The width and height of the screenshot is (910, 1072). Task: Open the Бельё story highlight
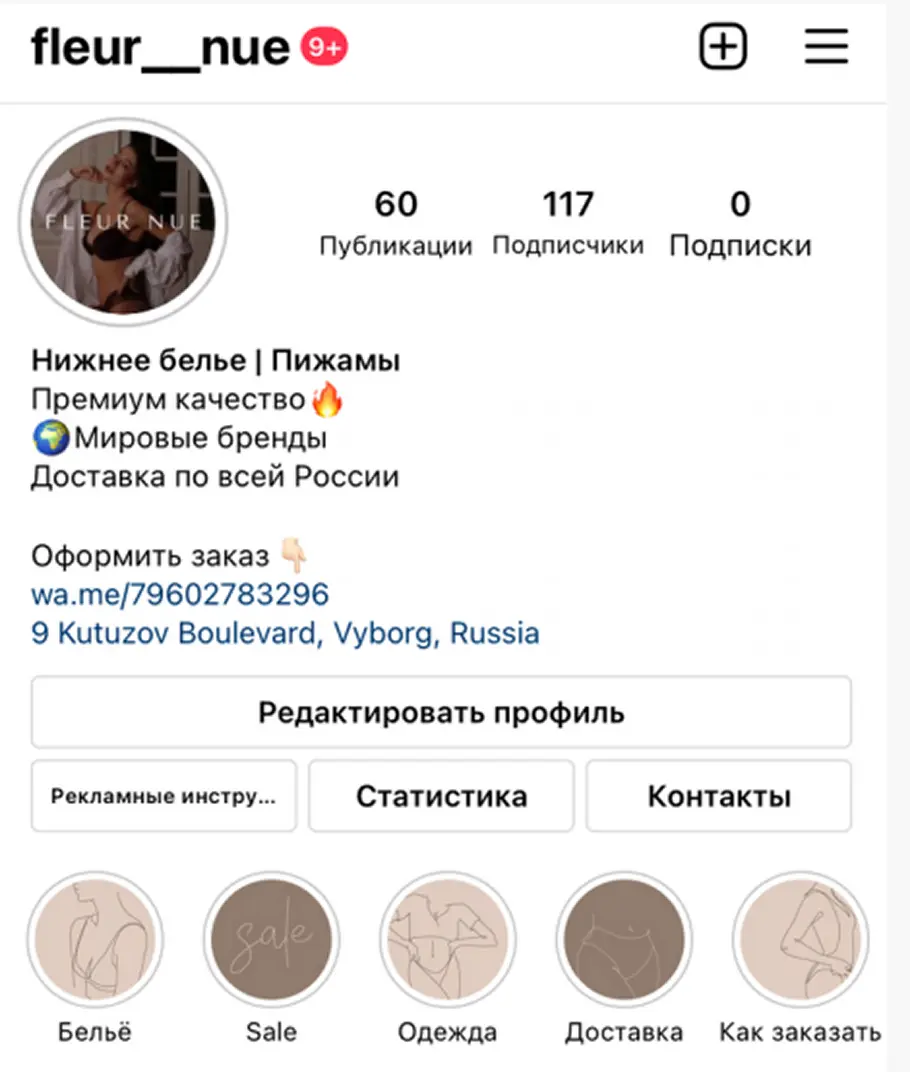point(96,938)
